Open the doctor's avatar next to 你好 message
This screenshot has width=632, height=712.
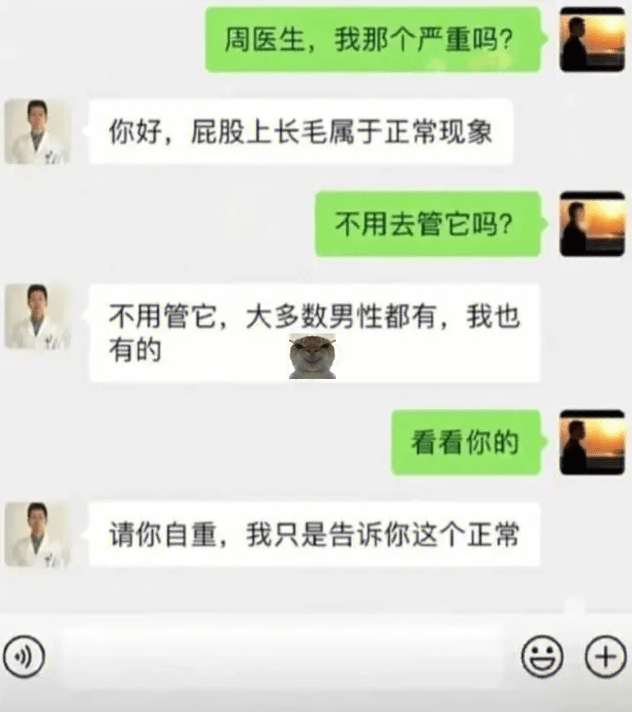(37, 132)
